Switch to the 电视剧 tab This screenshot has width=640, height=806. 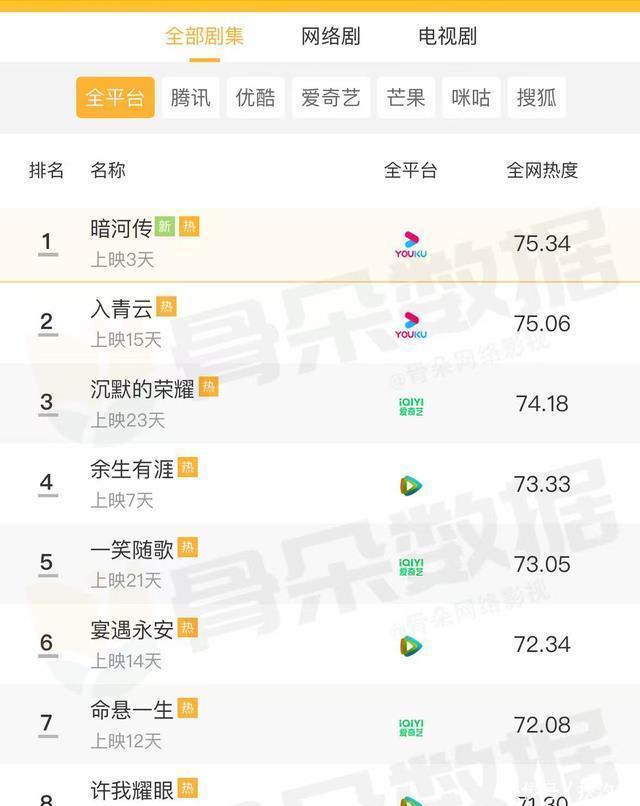[x=447, y=37]
